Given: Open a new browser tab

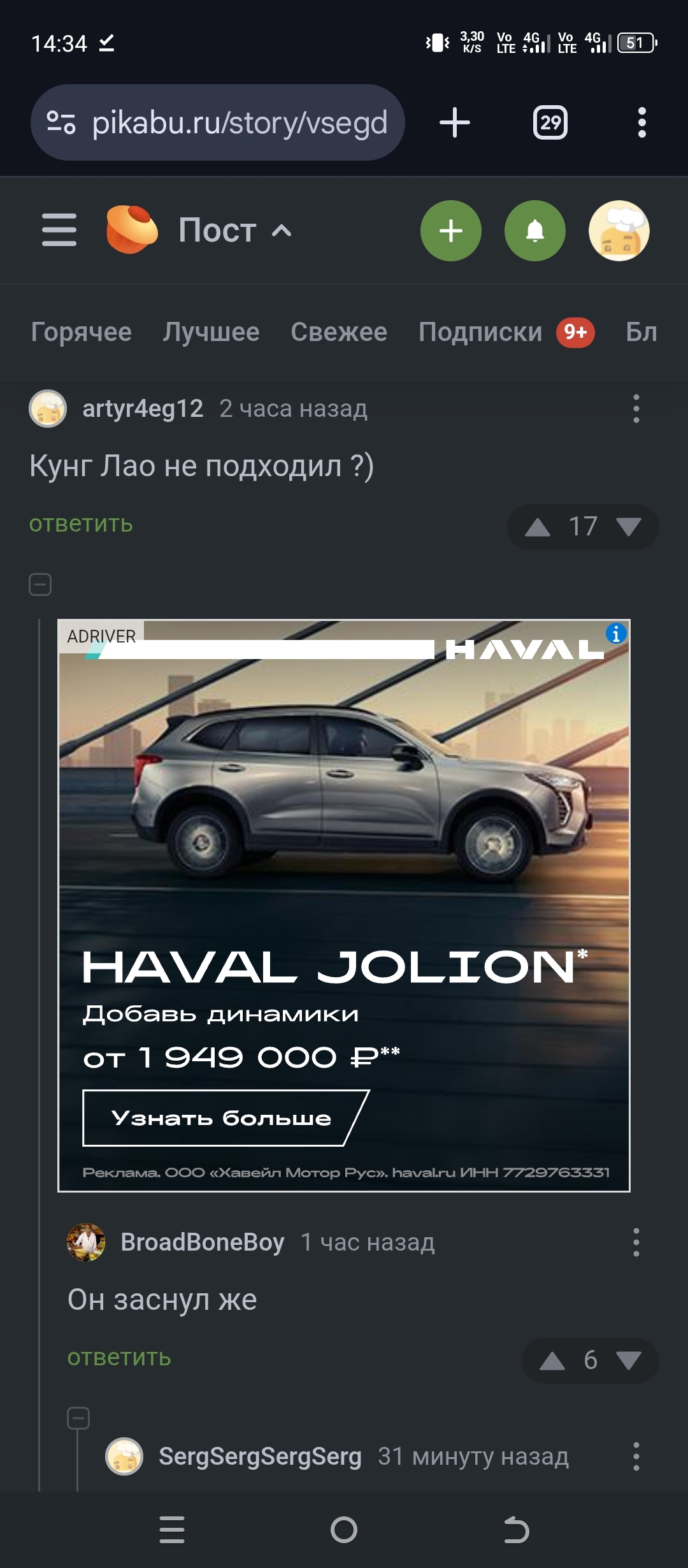Looking at the screenshot, I should 455,122.
